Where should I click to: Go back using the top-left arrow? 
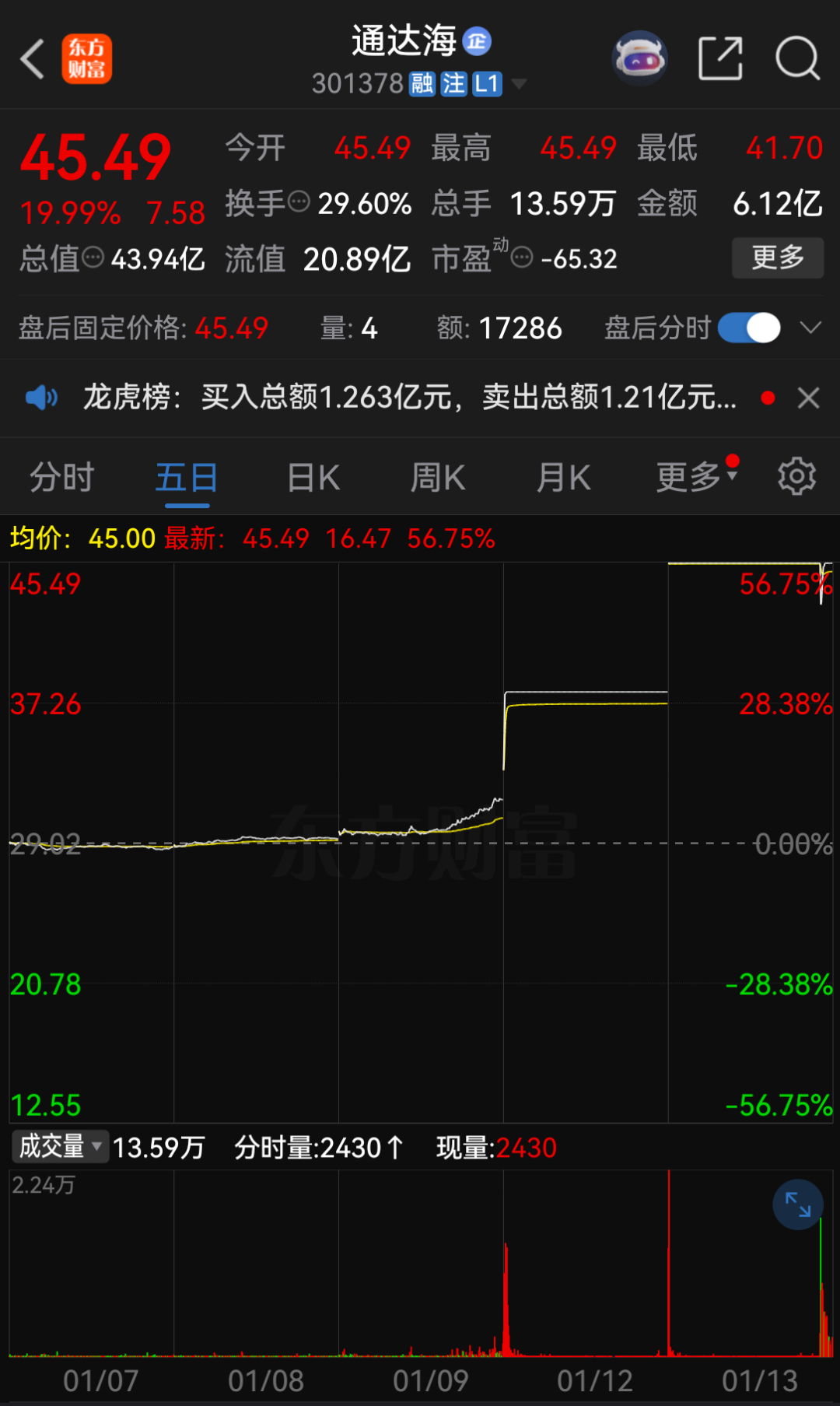[x=33, y=59]
